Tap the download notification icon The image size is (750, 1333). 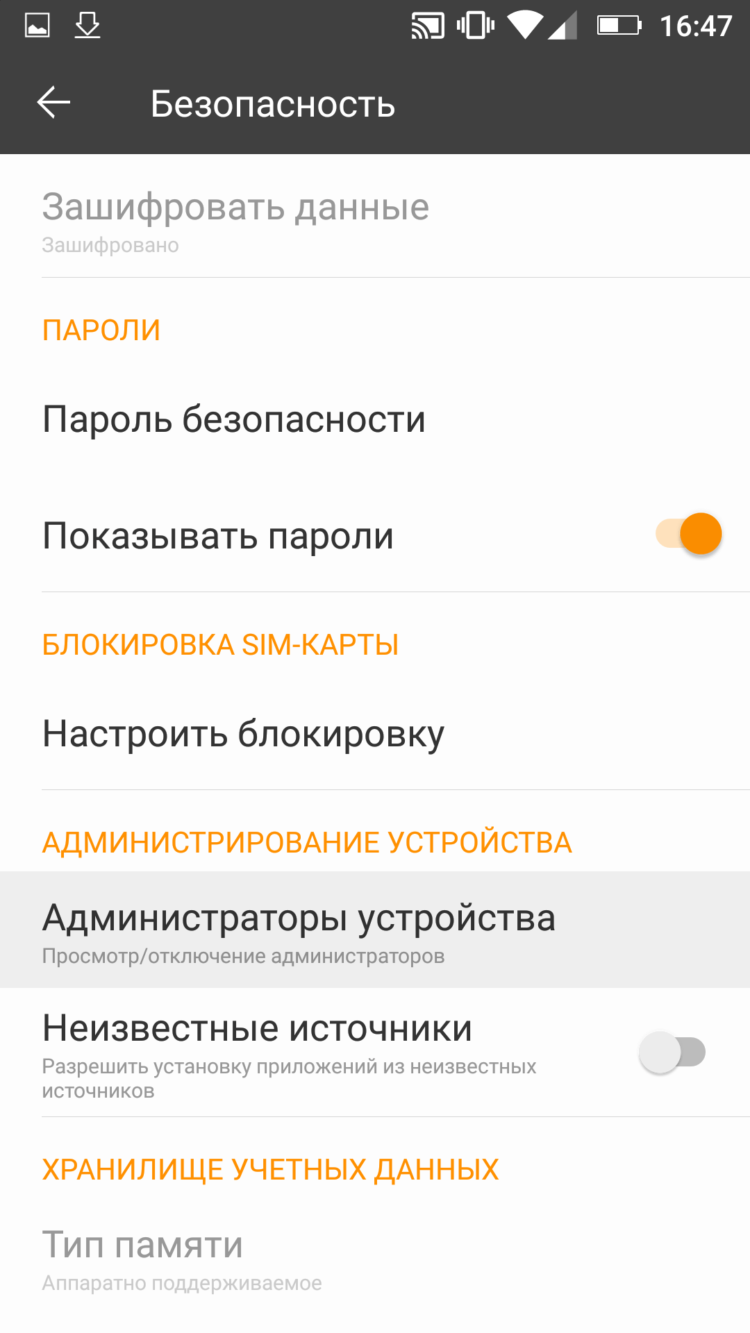tap(88, 24)
